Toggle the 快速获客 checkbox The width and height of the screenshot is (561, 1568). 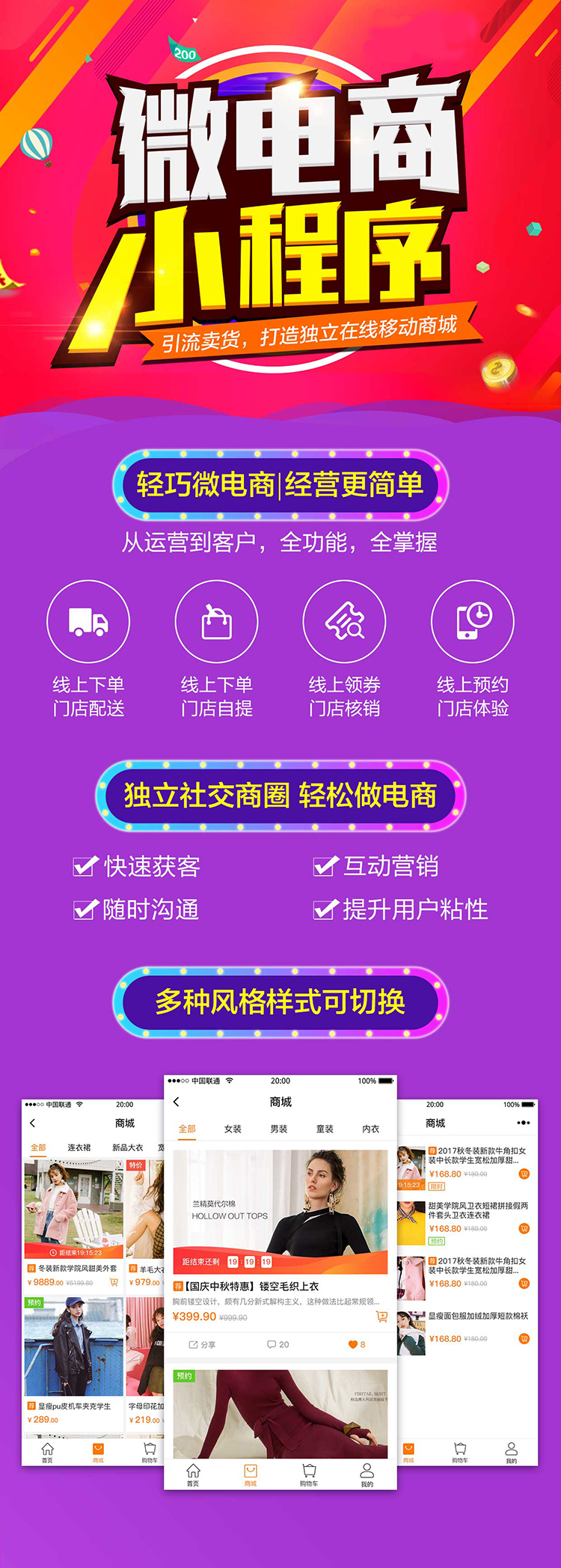pos(82,866)
